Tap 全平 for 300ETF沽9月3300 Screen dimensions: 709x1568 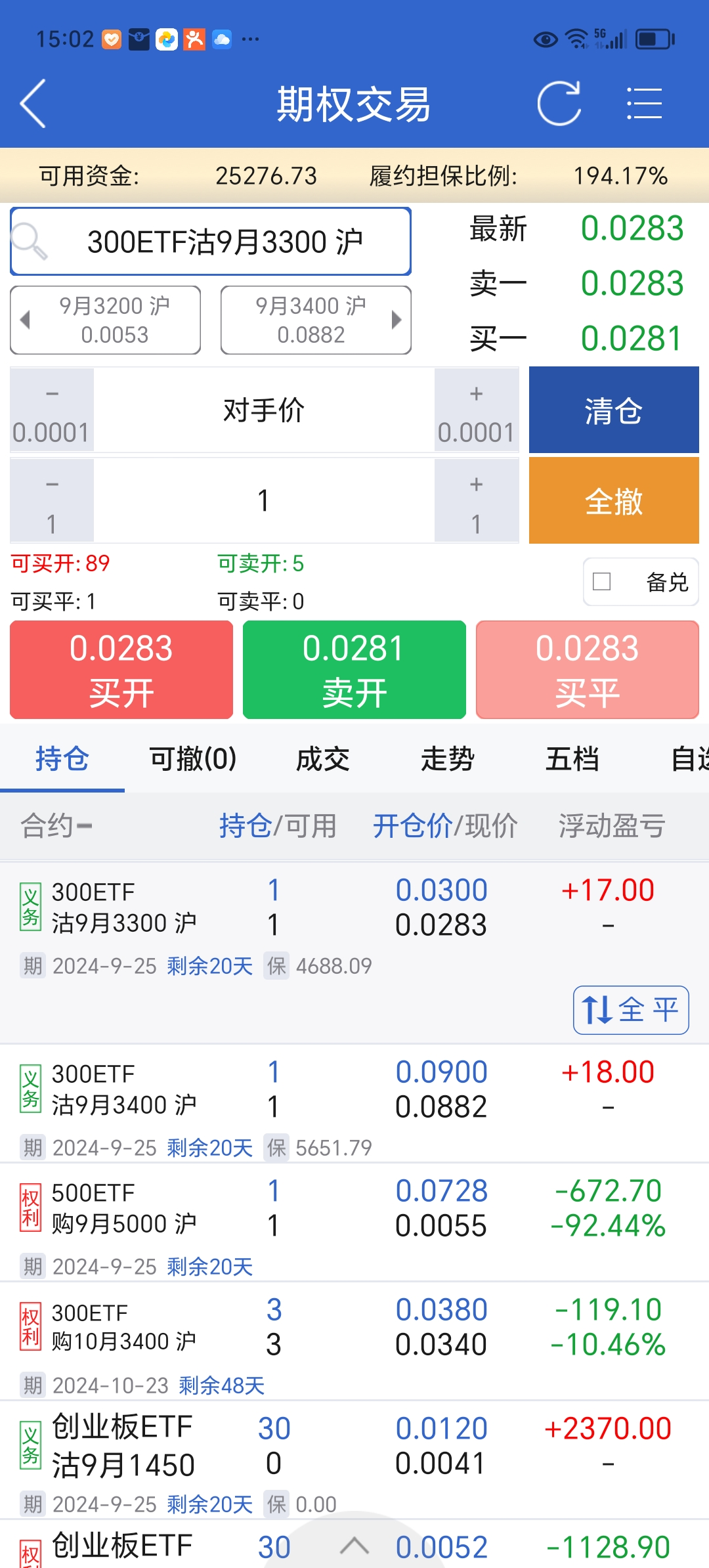coord(631,1010)
